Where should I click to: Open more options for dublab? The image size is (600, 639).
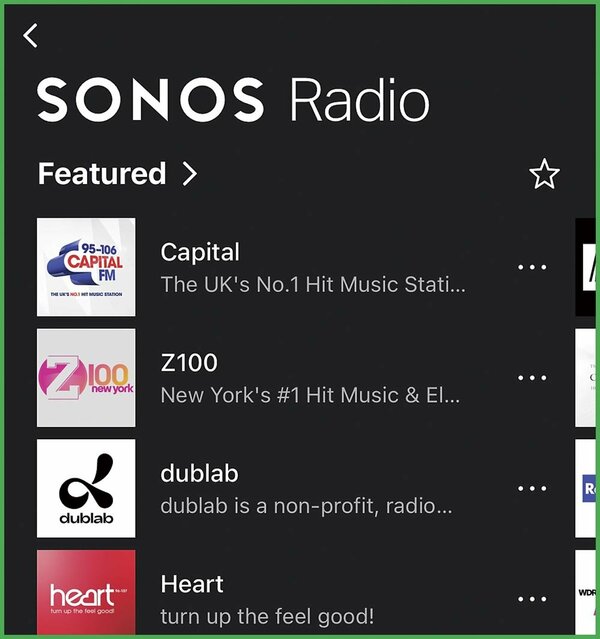(532, 489)
